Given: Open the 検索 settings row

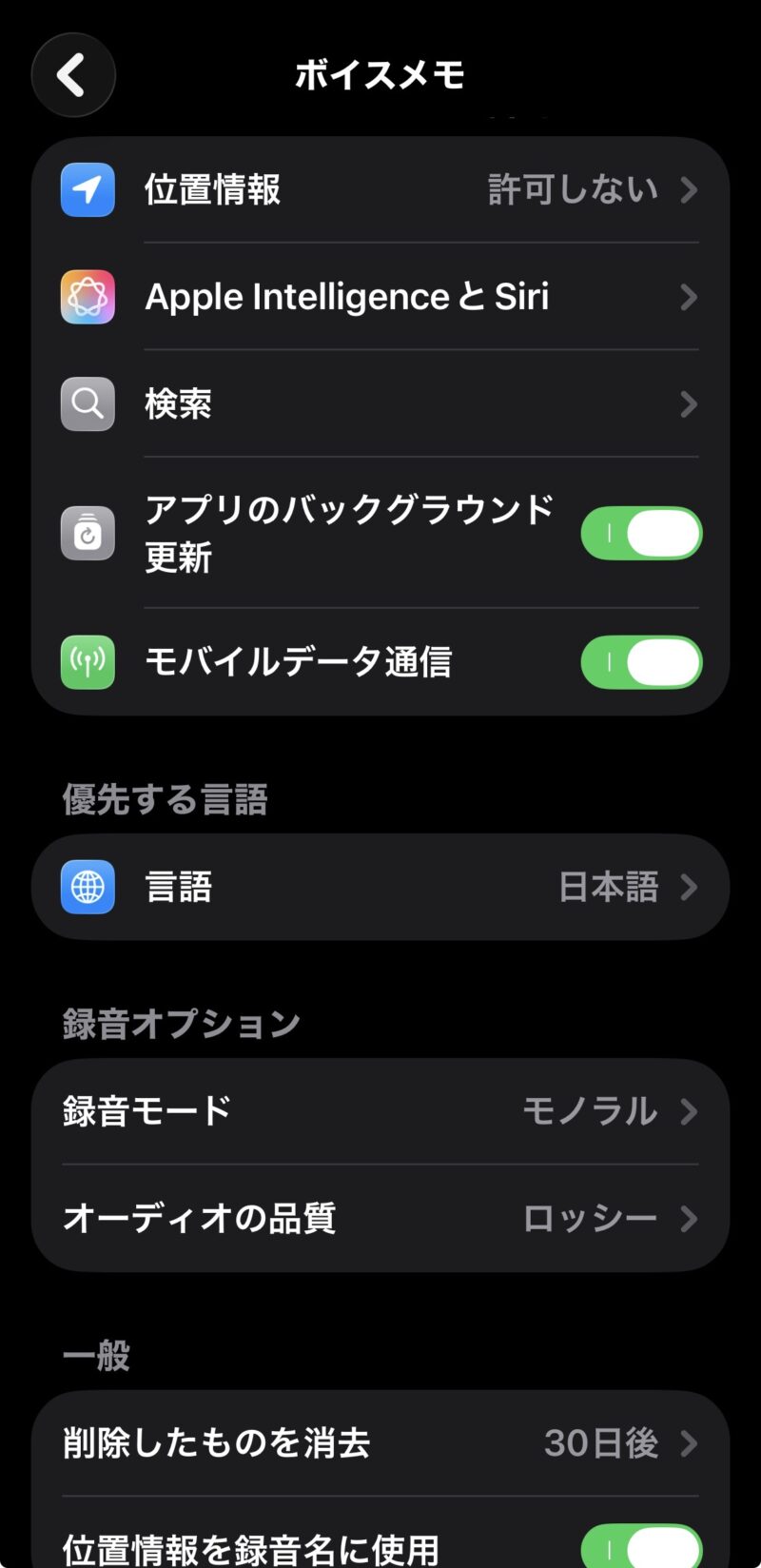Looking at the screenshot, I should point(380,404).
